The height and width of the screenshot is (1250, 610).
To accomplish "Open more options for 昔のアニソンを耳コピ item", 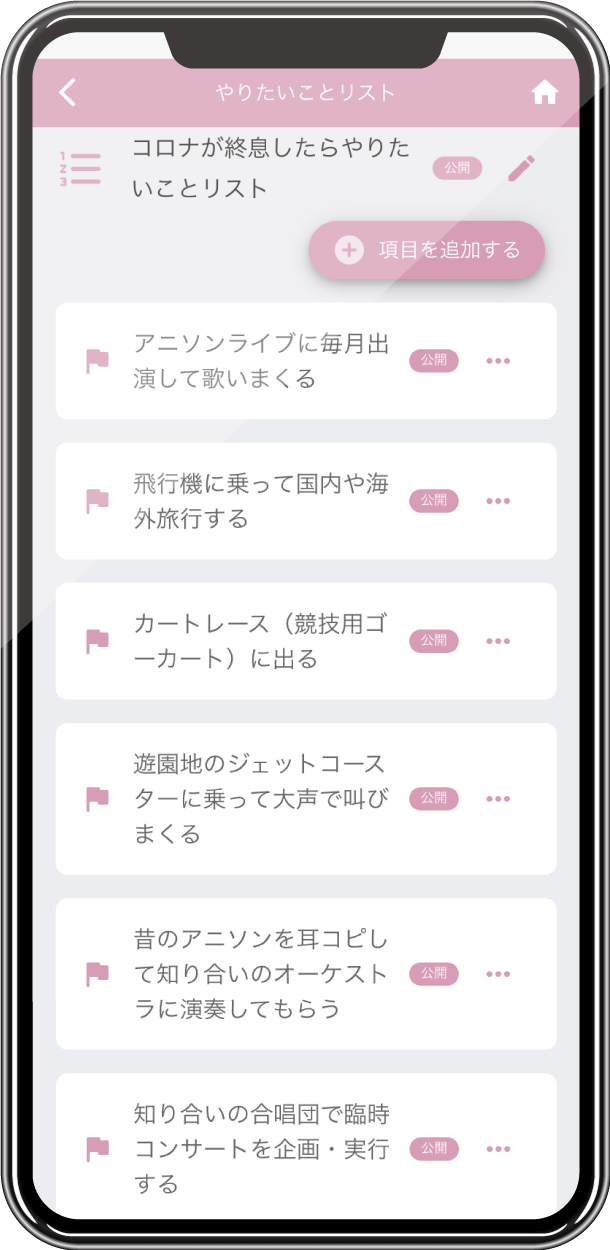I will [x=498, y=974].
